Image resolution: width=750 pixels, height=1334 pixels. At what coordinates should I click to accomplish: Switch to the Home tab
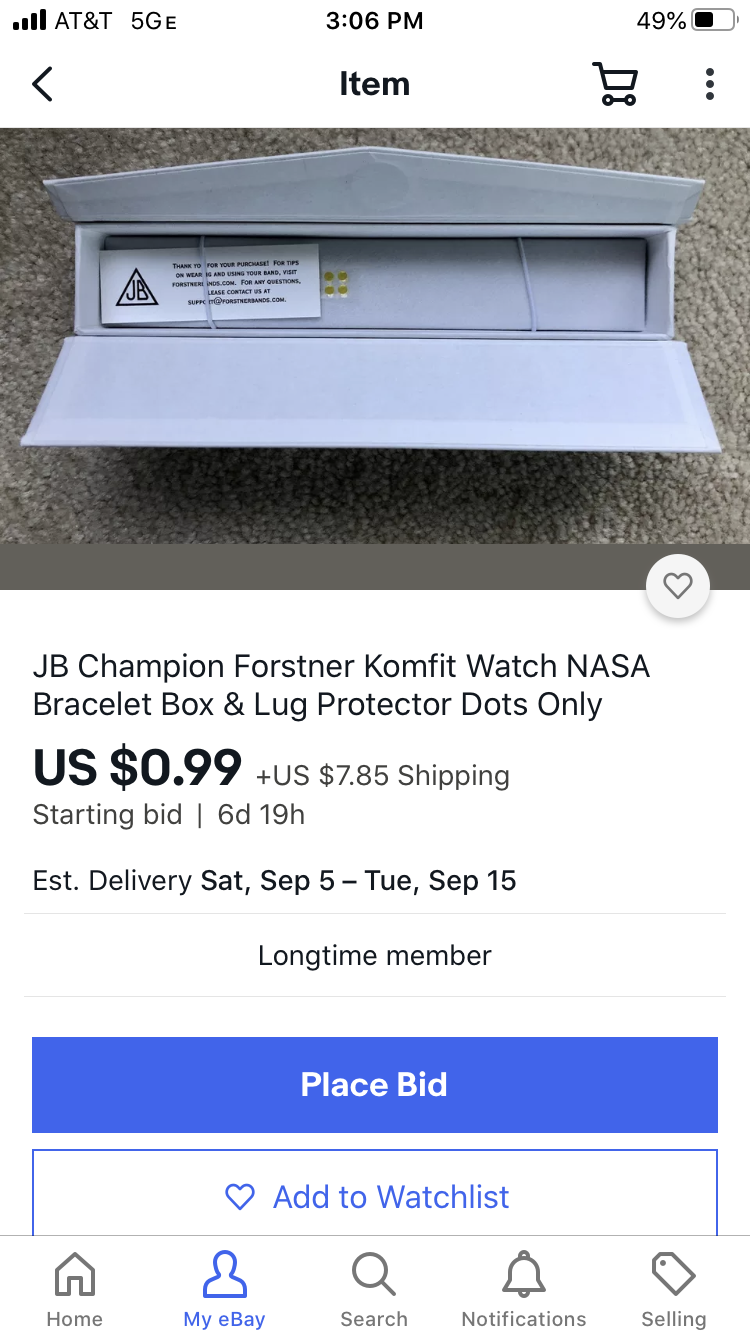pyautogui.click(x=75, y=1290)
